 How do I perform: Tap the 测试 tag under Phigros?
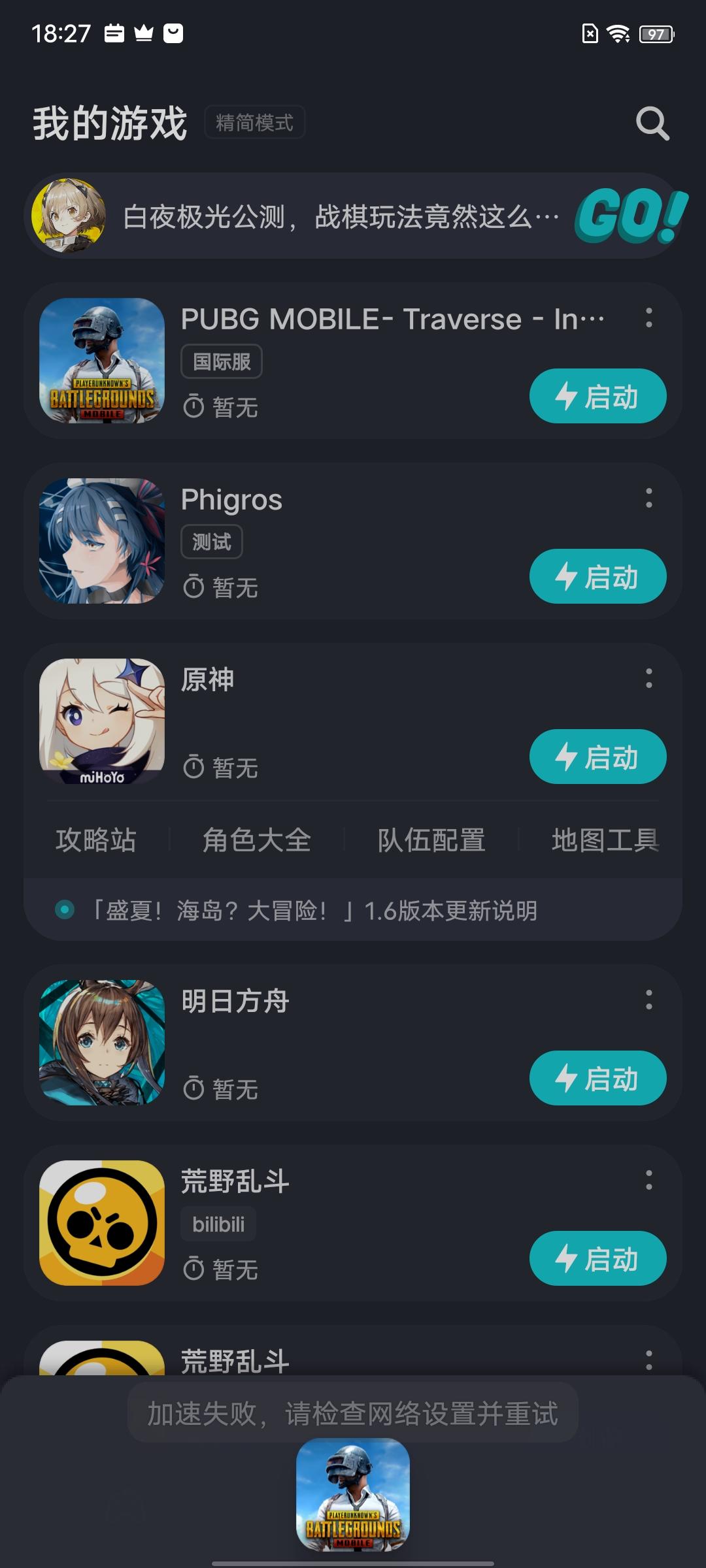(x=211, y=543)
